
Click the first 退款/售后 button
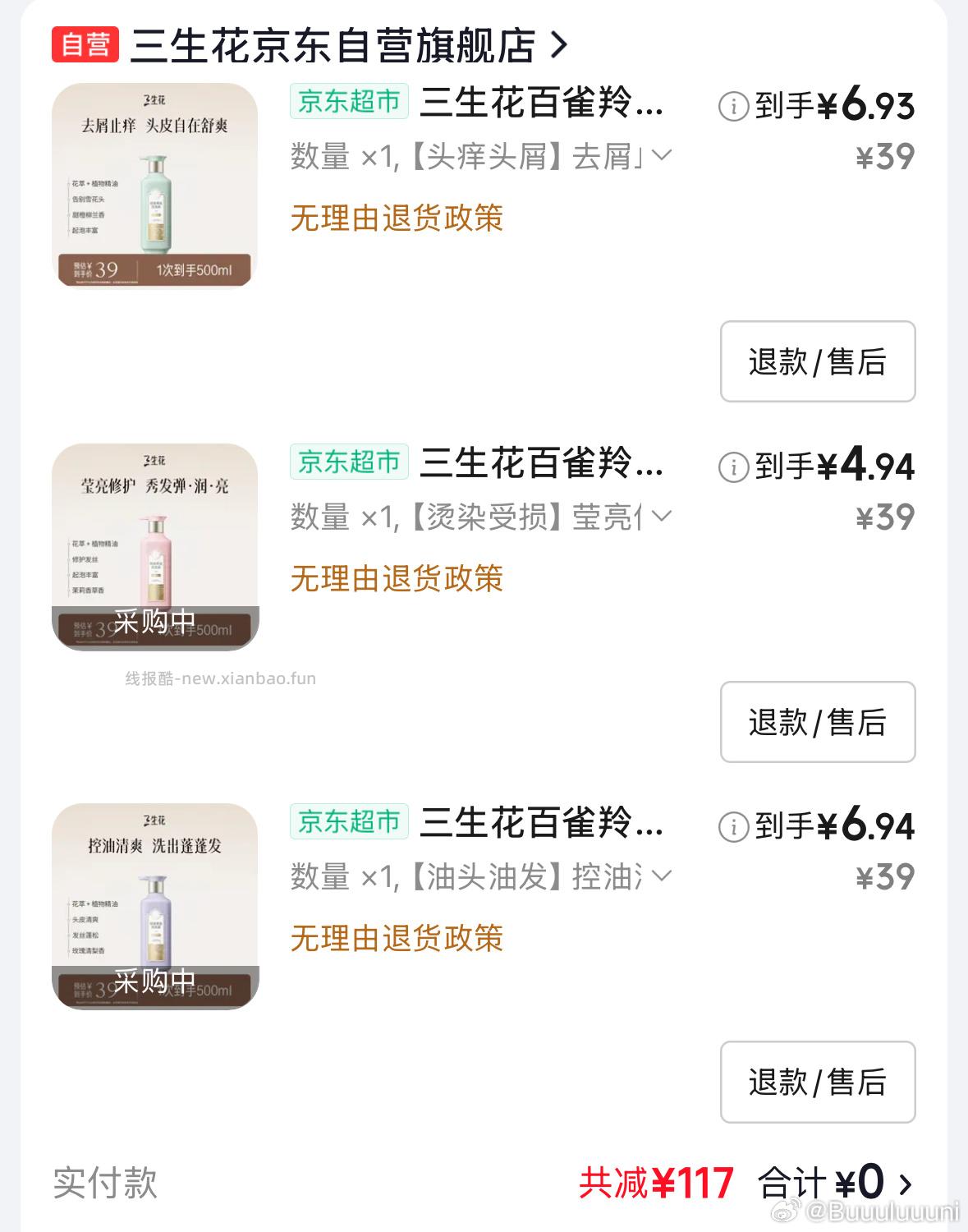tap(817, 361)
